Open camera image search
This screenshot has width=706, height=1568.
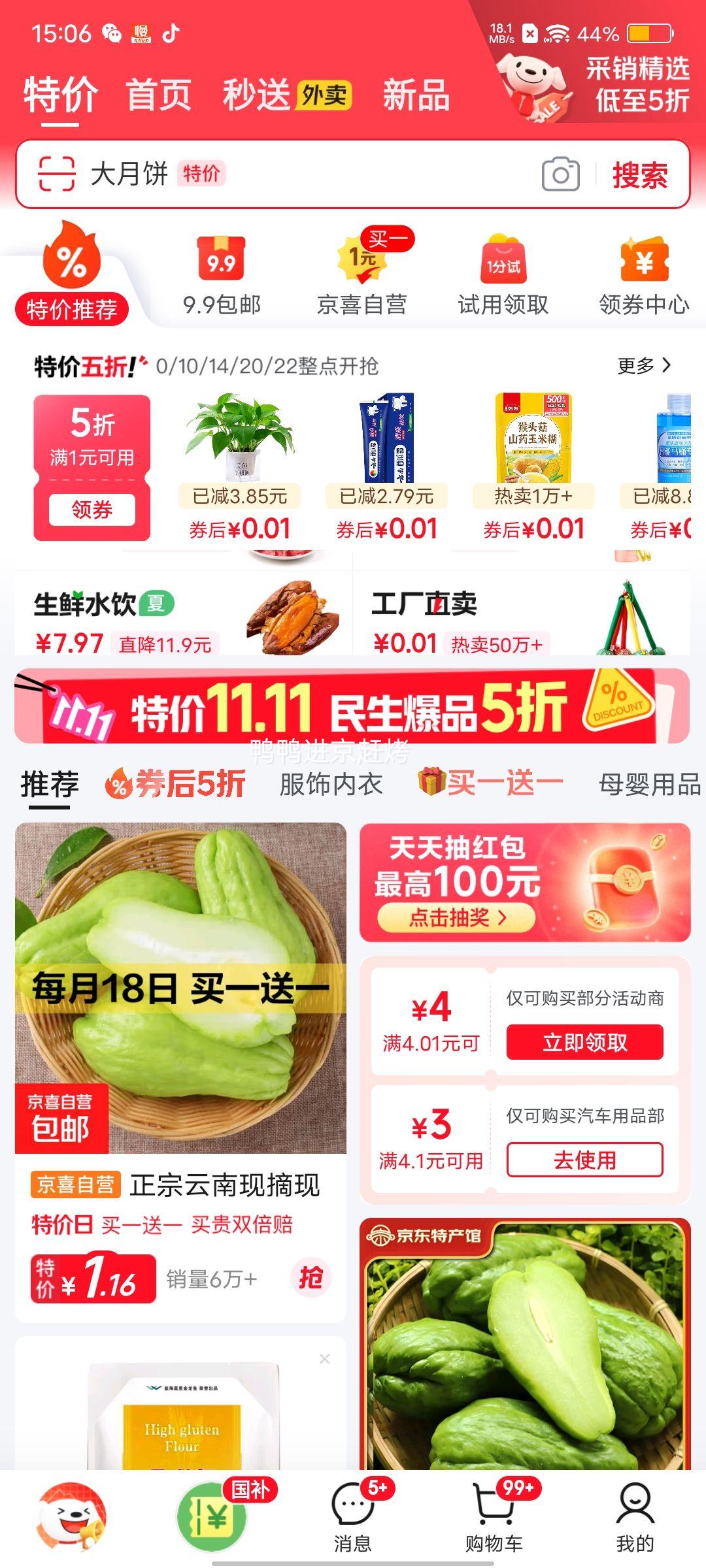pyautogui.click(x=560, y=174)
